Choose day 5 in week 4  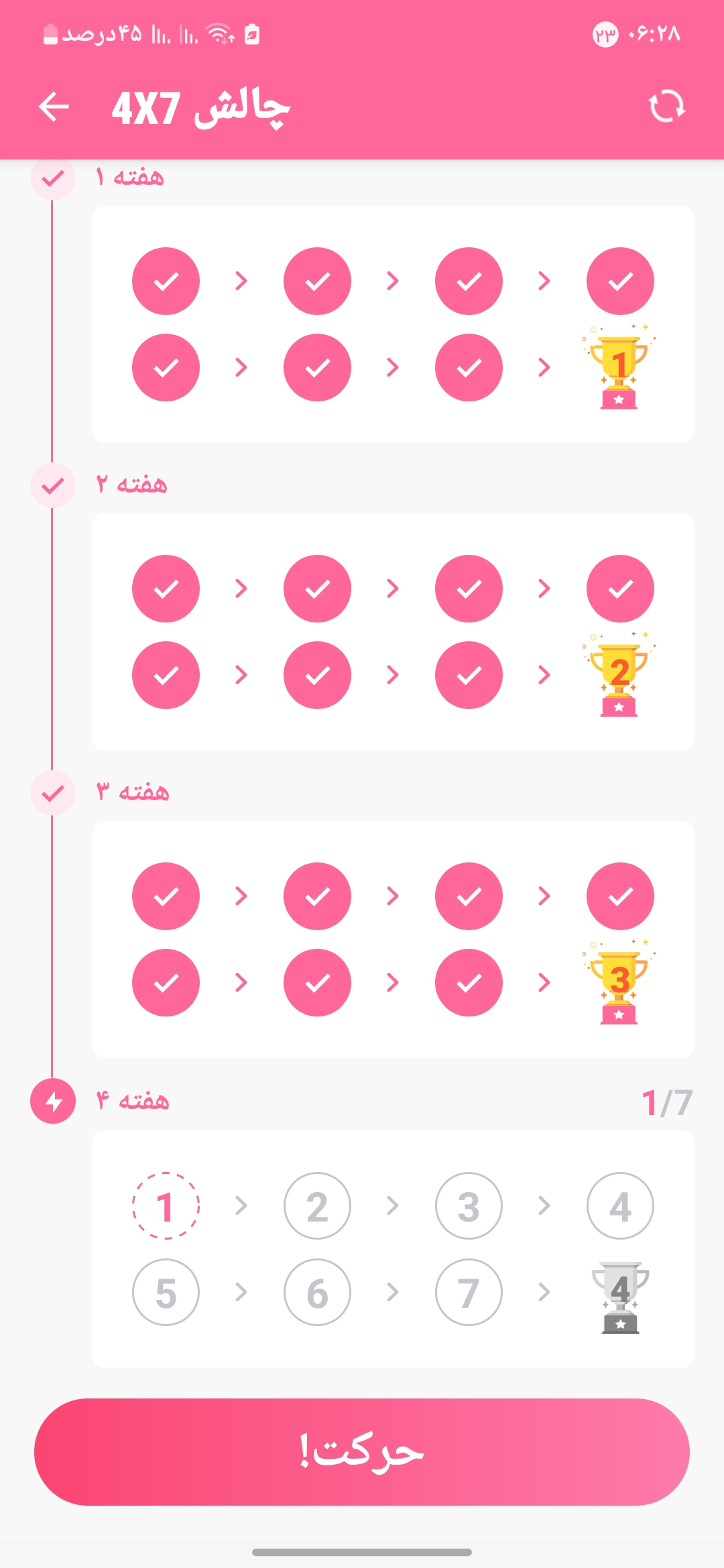click(166, 1292)
